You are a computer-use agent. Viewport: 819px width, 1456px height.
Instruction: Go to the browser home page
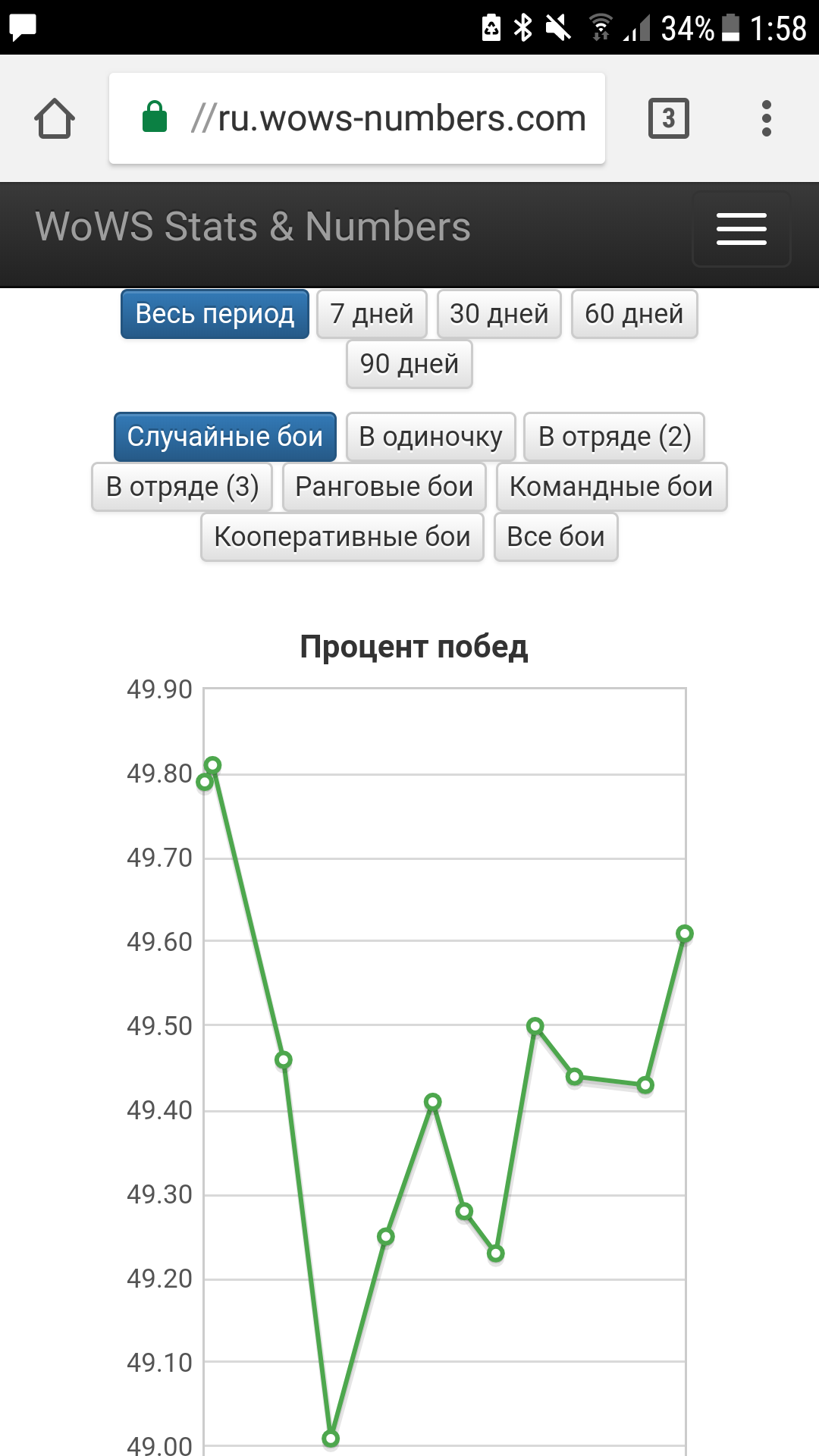(x=55, y=118)
